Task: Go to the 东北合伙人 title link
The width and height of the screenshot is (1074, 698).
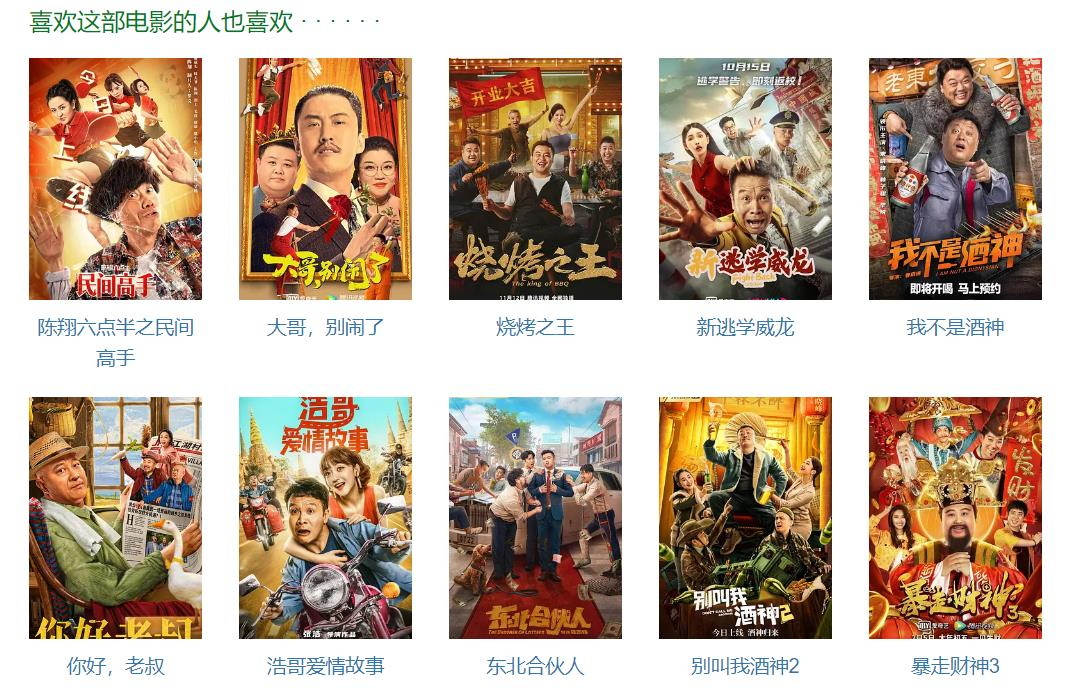Action: pos(535,666)
